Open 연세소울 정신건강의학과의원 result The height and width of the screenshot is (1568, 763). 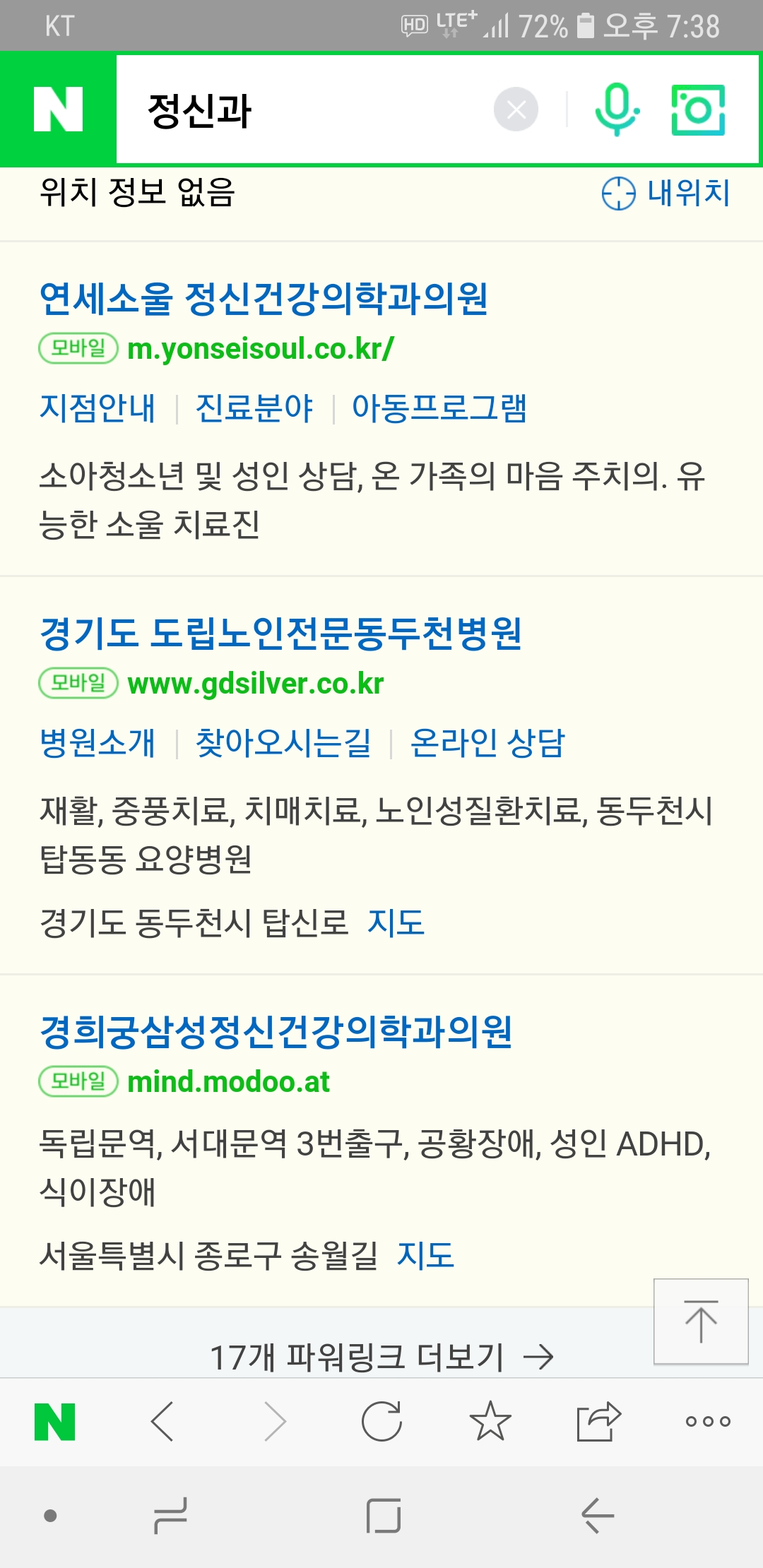pos(264,298)
